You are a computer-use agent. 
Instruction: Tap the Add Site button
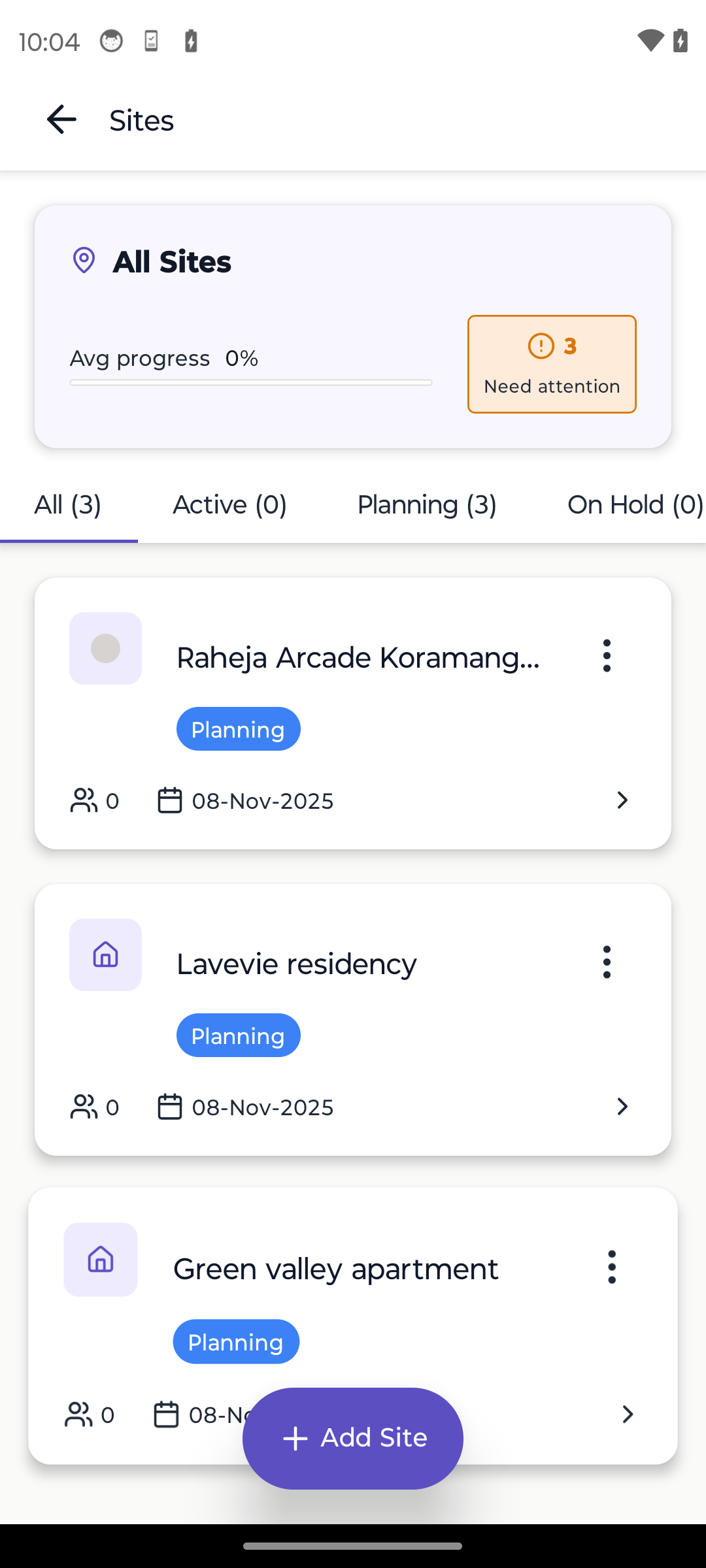tap(352, 1438)
